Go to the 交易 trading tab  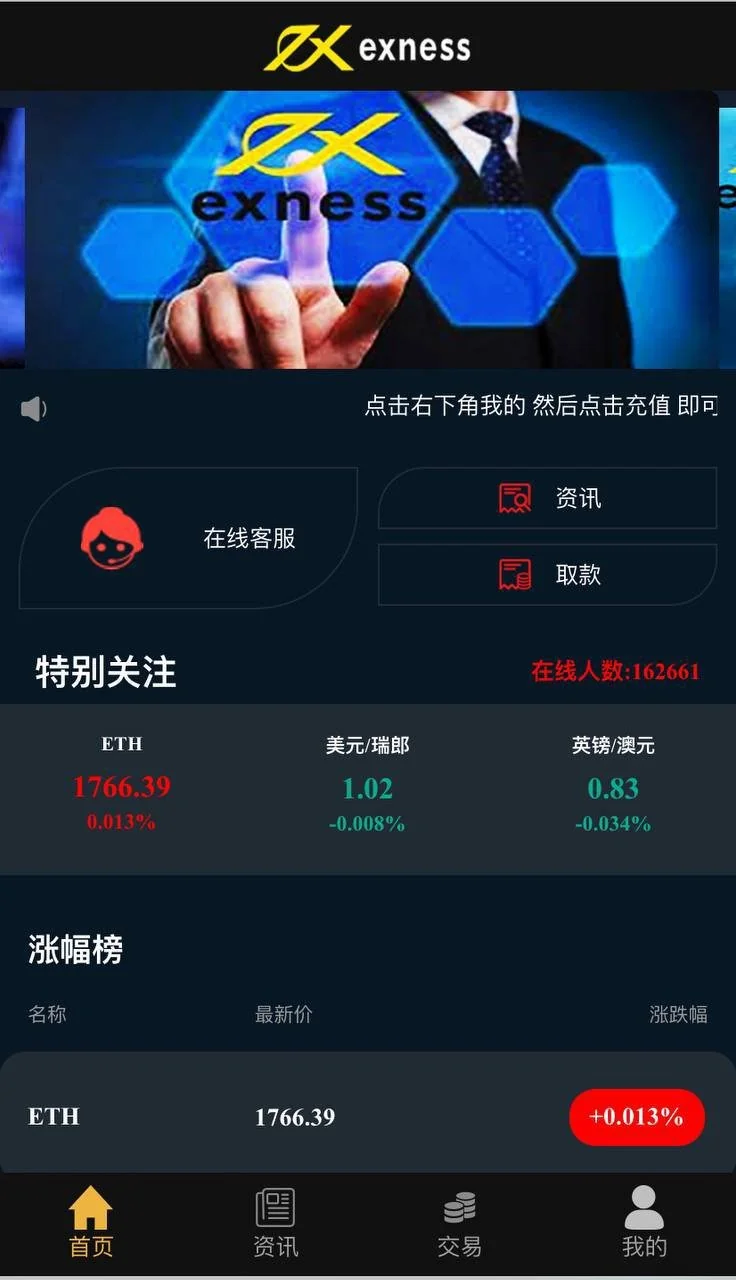pyautogui.click(x=460, y=1221)
